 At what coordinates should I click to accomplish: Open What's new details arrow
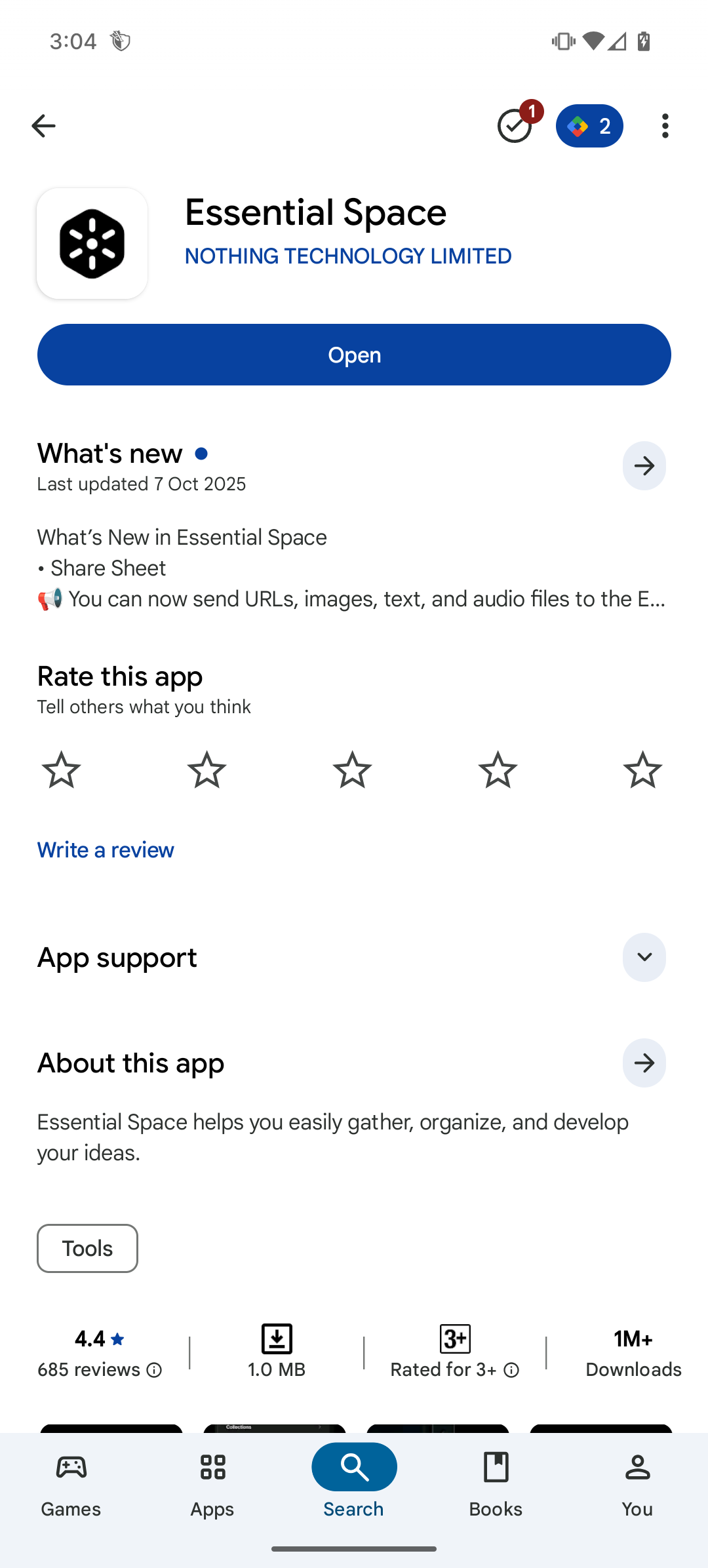click(x=644, y=466)
